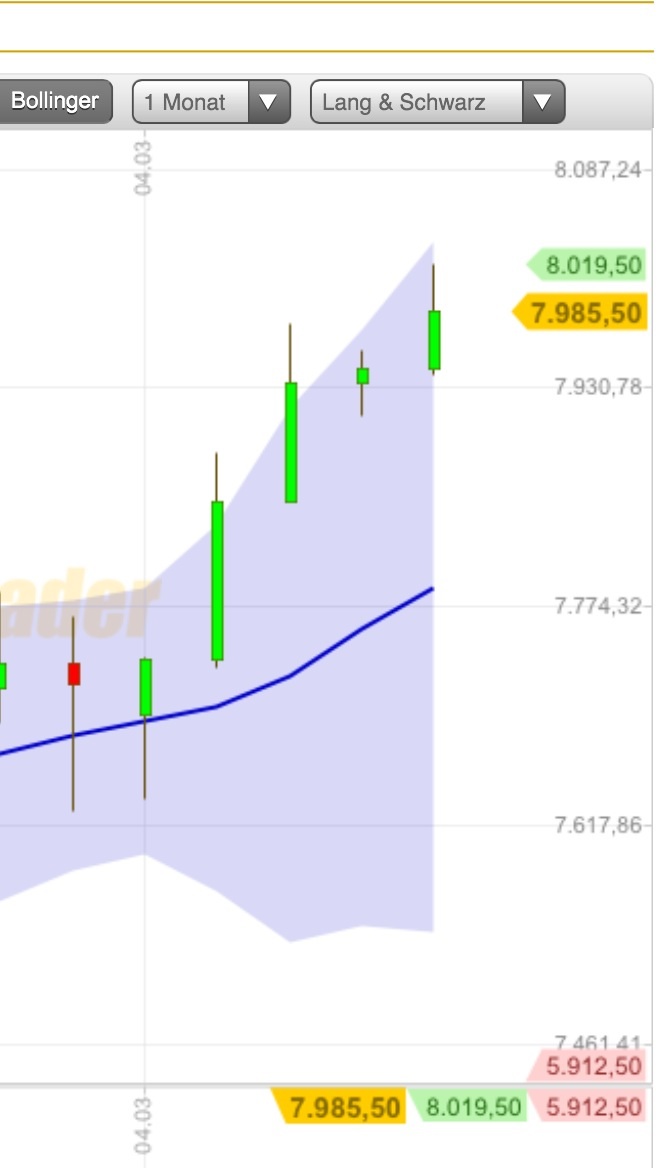The image size is (663, 1168).
Task: Open the Lang & Schwarz exchange dropdown
Action: 437,102
